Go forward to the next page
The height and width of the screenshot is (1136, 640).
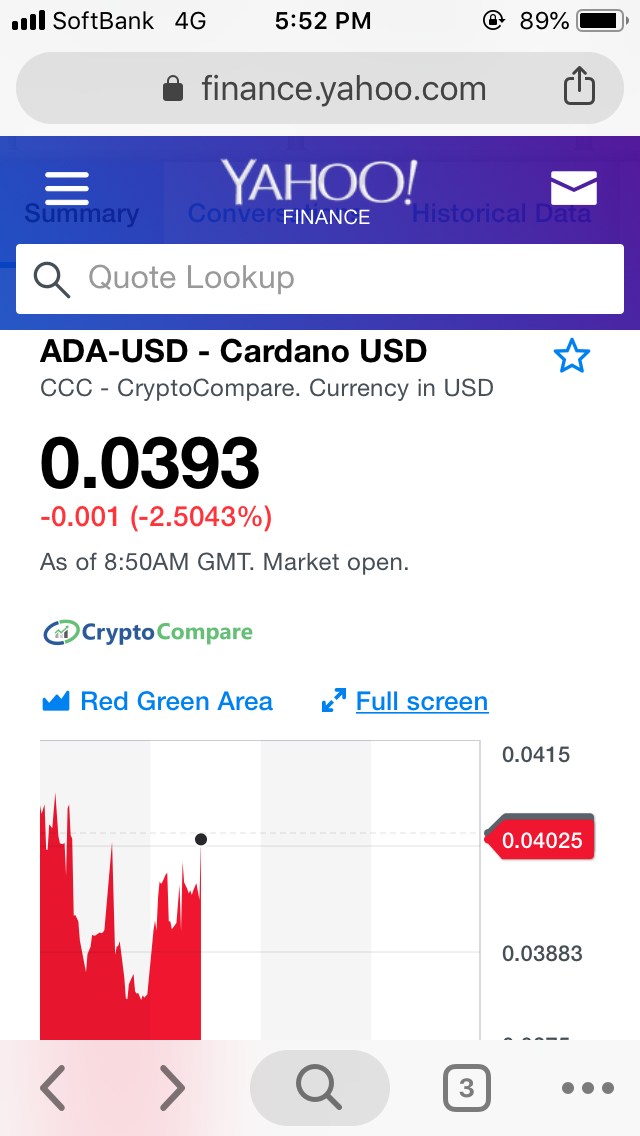click(x=172, y=1087)
